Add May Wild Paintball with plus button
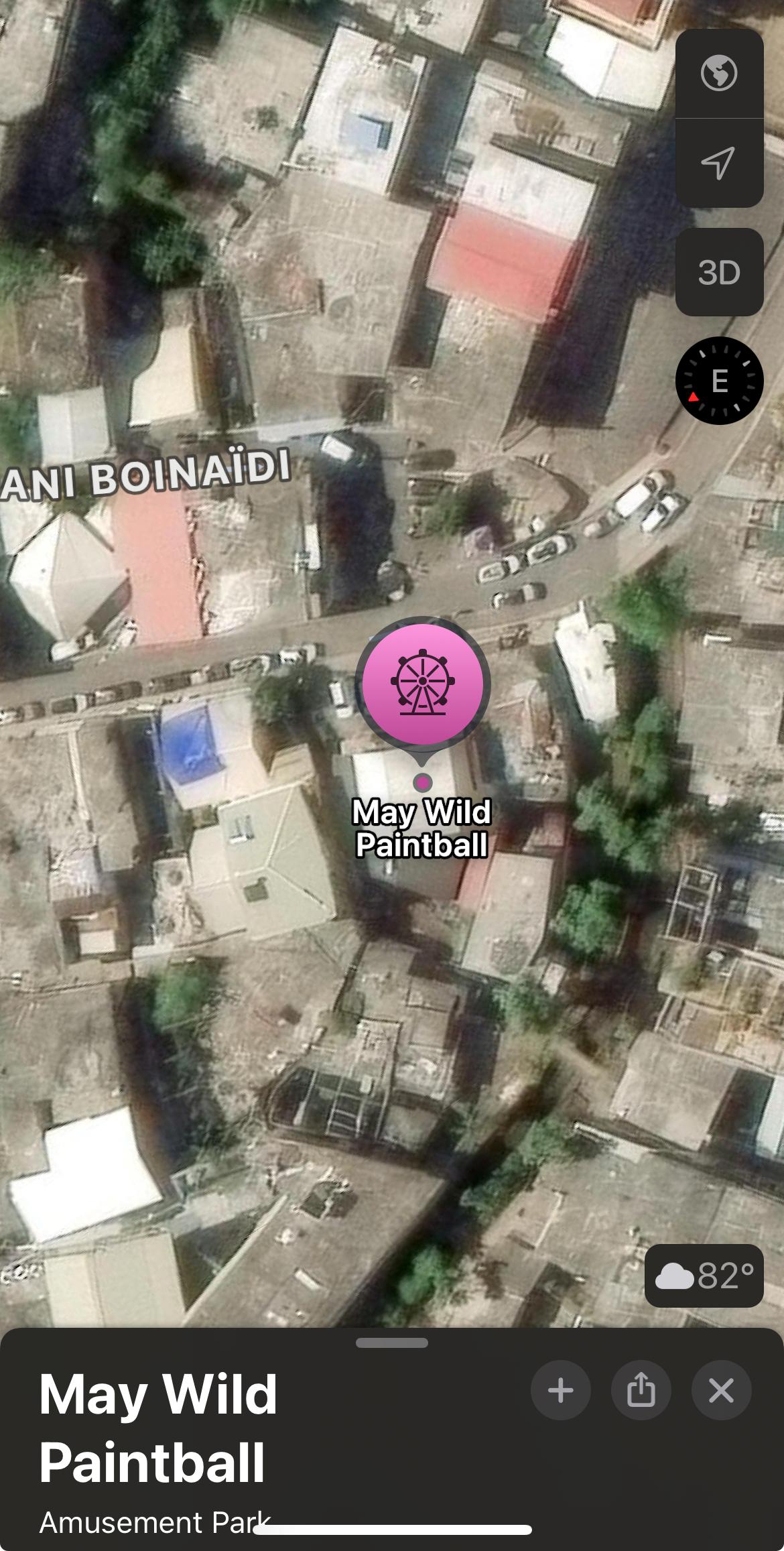 coord(560,1391)
